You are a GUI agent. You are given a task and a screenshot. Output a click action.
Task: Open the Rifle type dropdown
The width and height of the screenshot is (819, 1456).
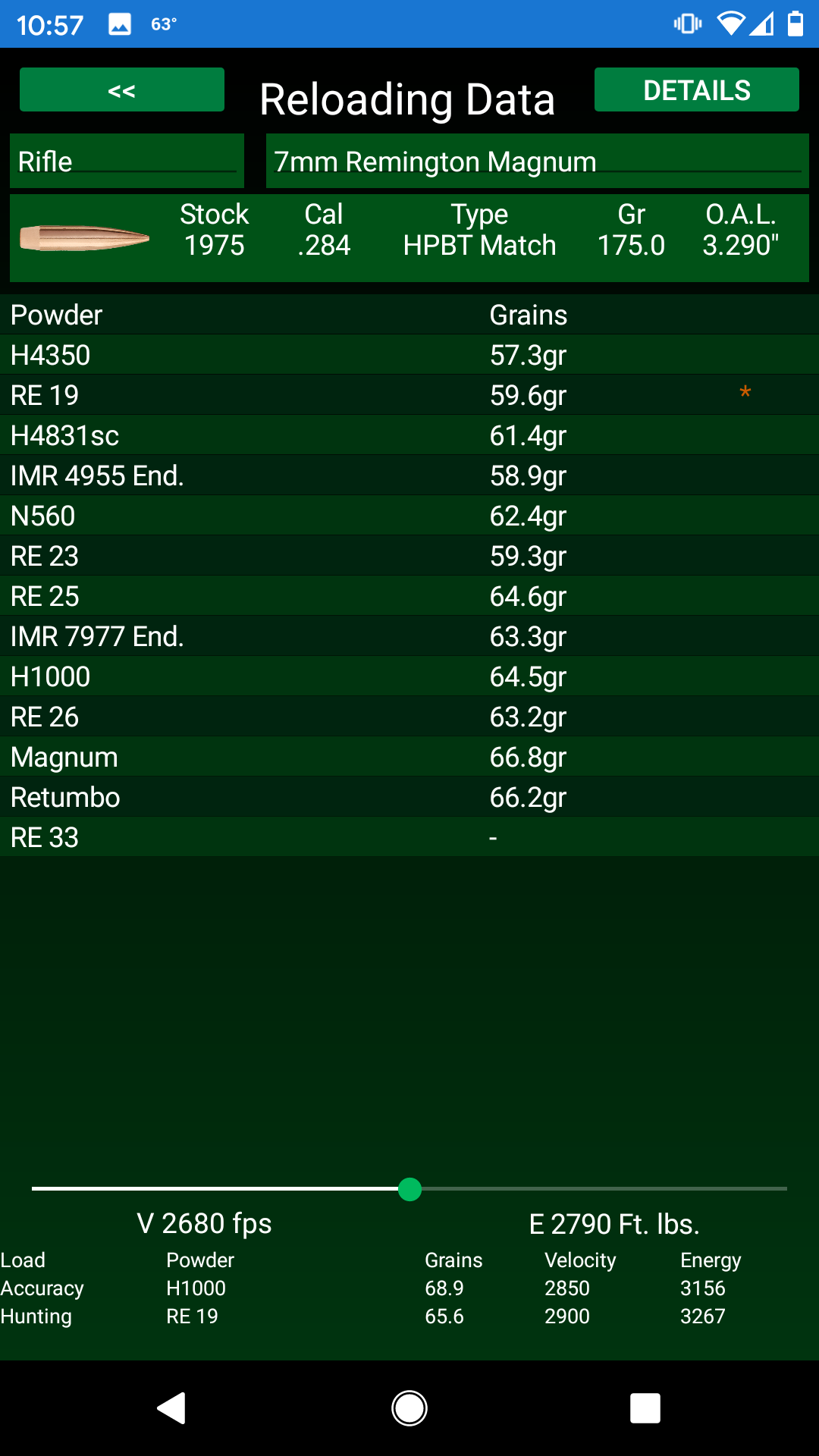(x=127, y=162)
